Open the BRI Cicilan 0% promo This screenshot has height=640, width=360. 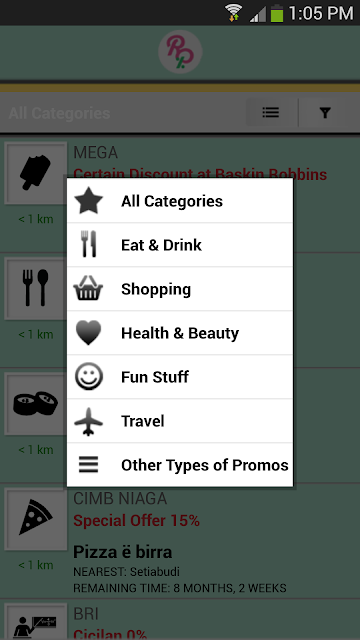click(x=180, y=620)
